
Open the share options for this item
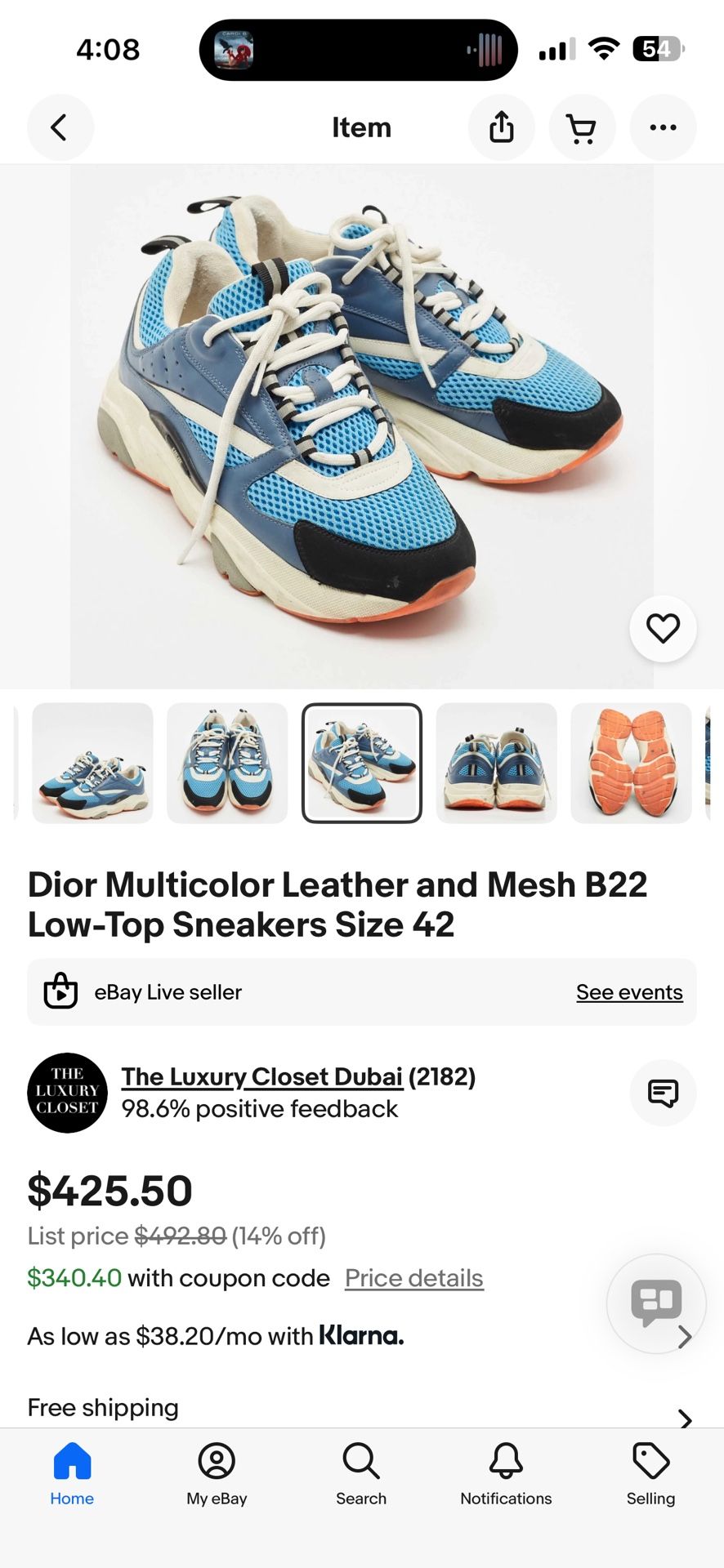pyautogui.click(x=501, y=127)
